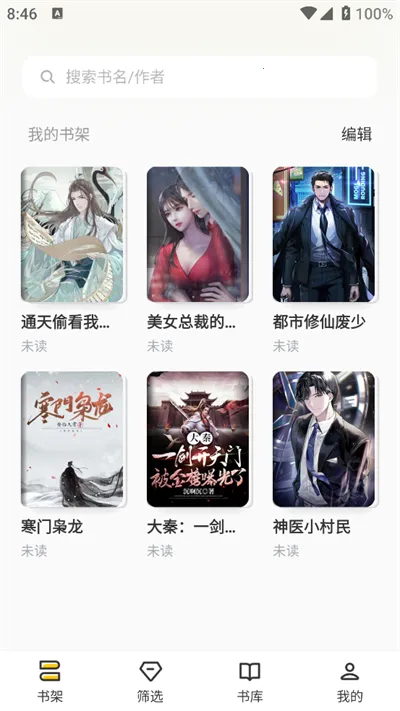Go to the 我的 tab
The image size is (400, 711).
350,682
